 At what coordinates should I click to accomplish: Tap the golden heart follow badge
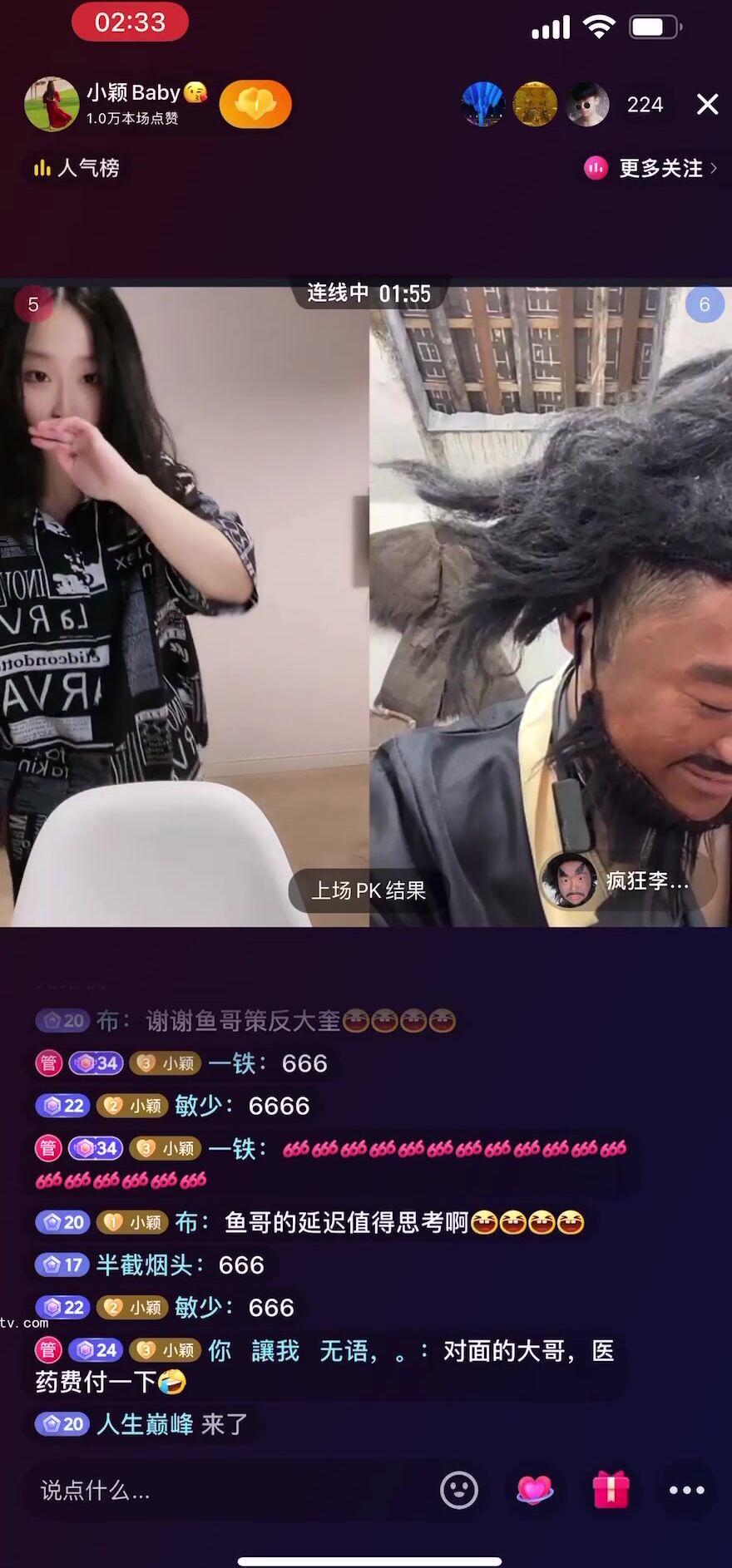(255, 104)
